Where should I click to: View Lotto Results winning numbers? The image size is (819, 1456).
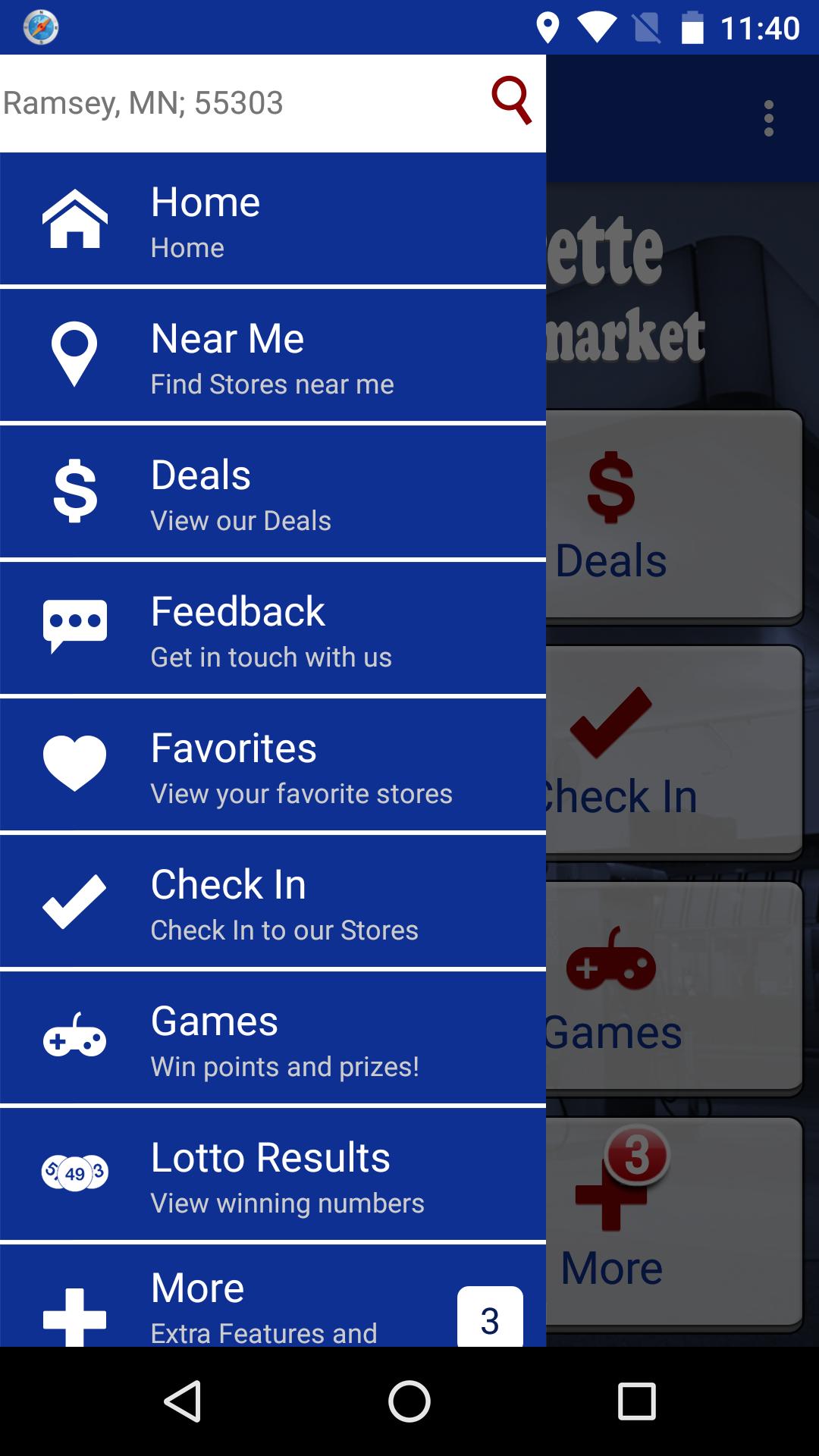click(273, 1175)
